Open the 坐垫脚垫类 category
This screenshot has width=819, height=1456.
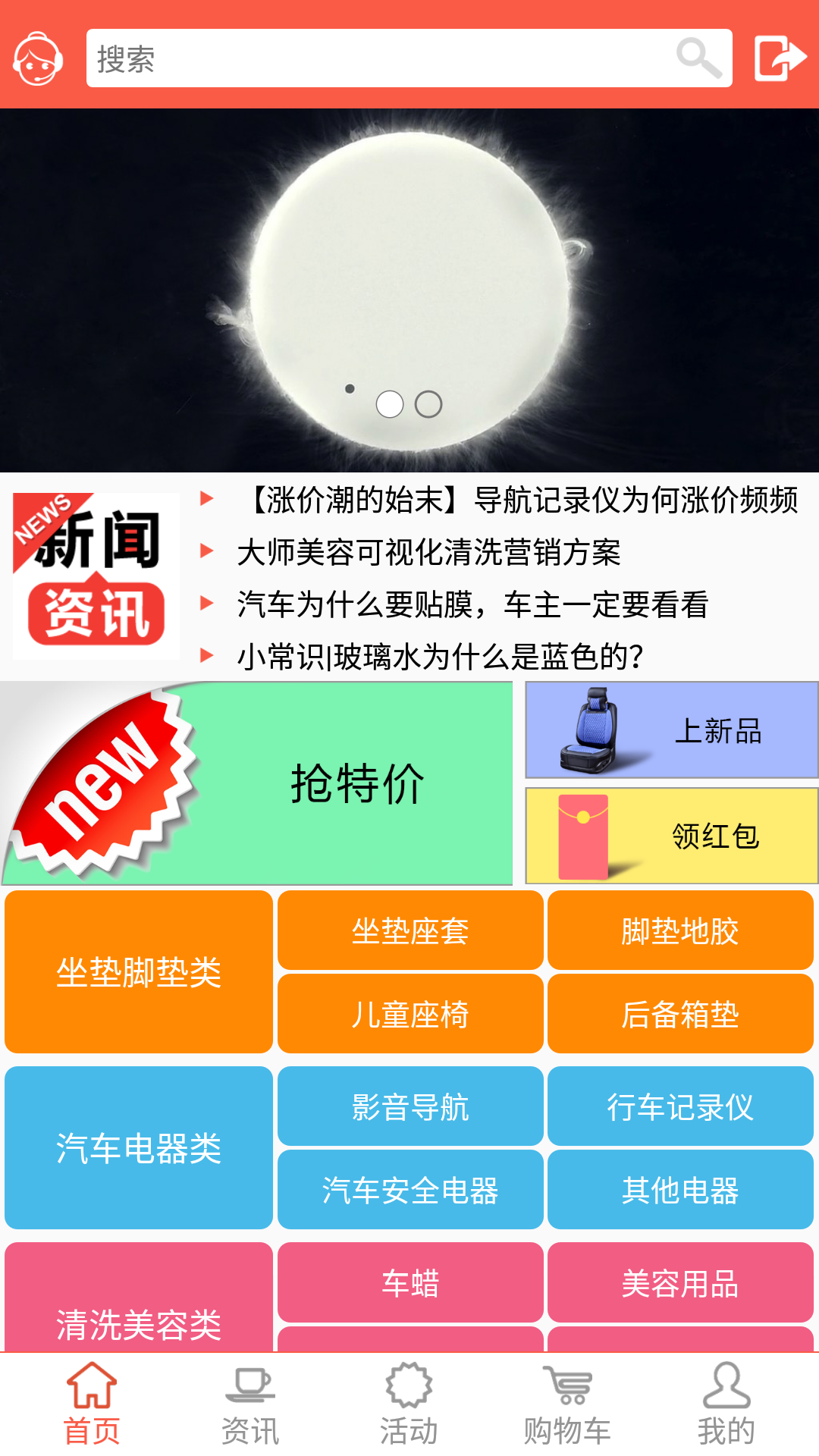coord(139,972)
